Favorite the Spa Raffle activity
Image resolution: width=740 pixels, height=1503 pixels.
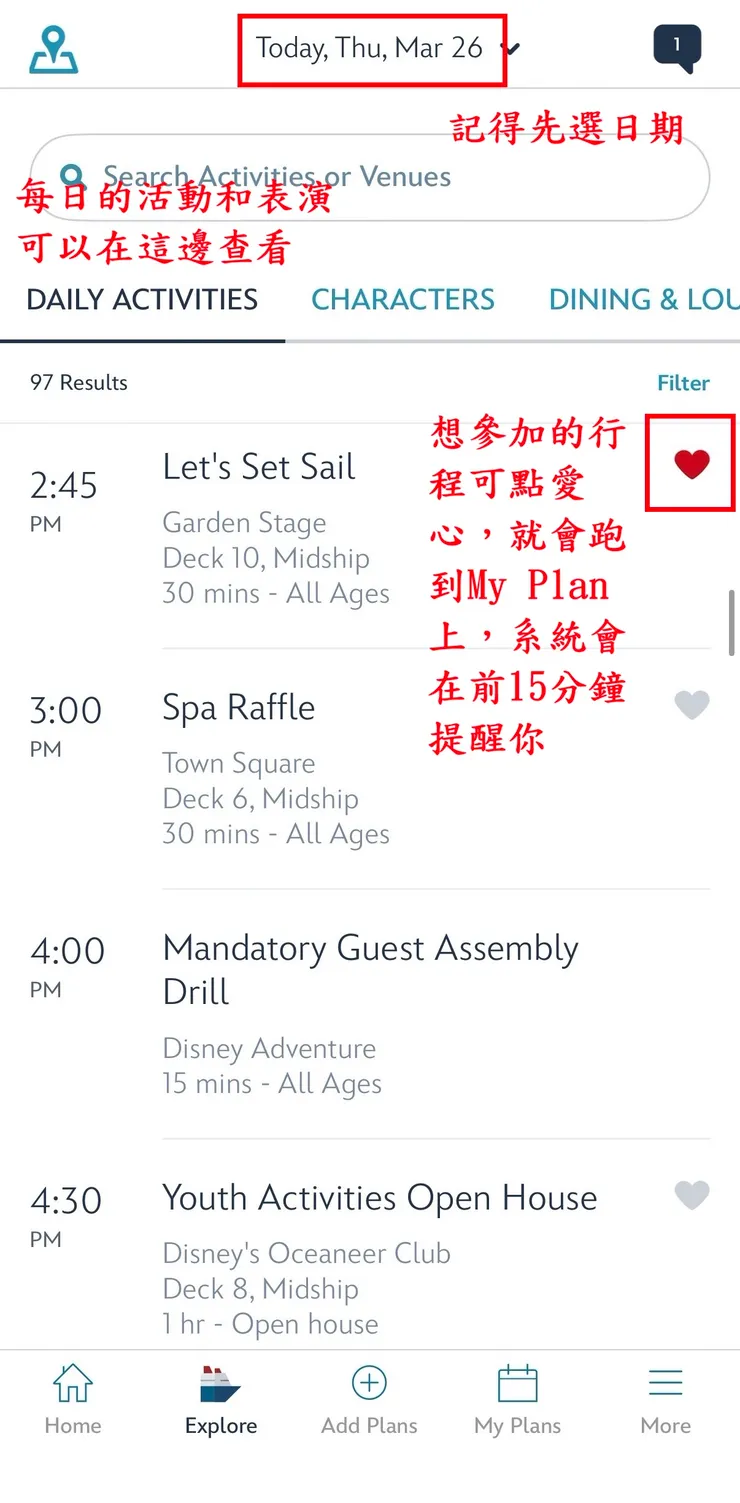(x=691, y=705)
